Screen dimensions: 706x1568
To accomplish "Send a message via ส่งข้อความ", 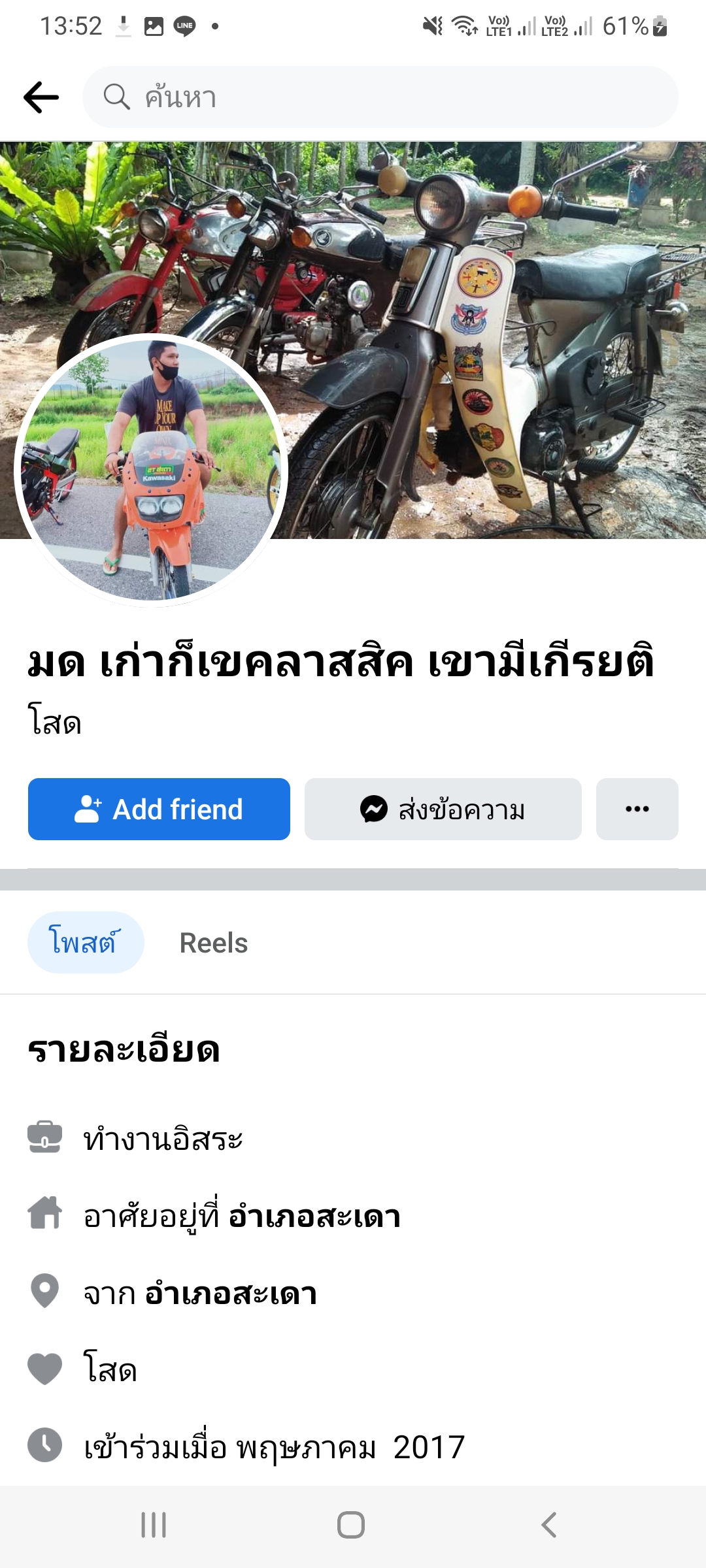I will [x=443, y=809].
